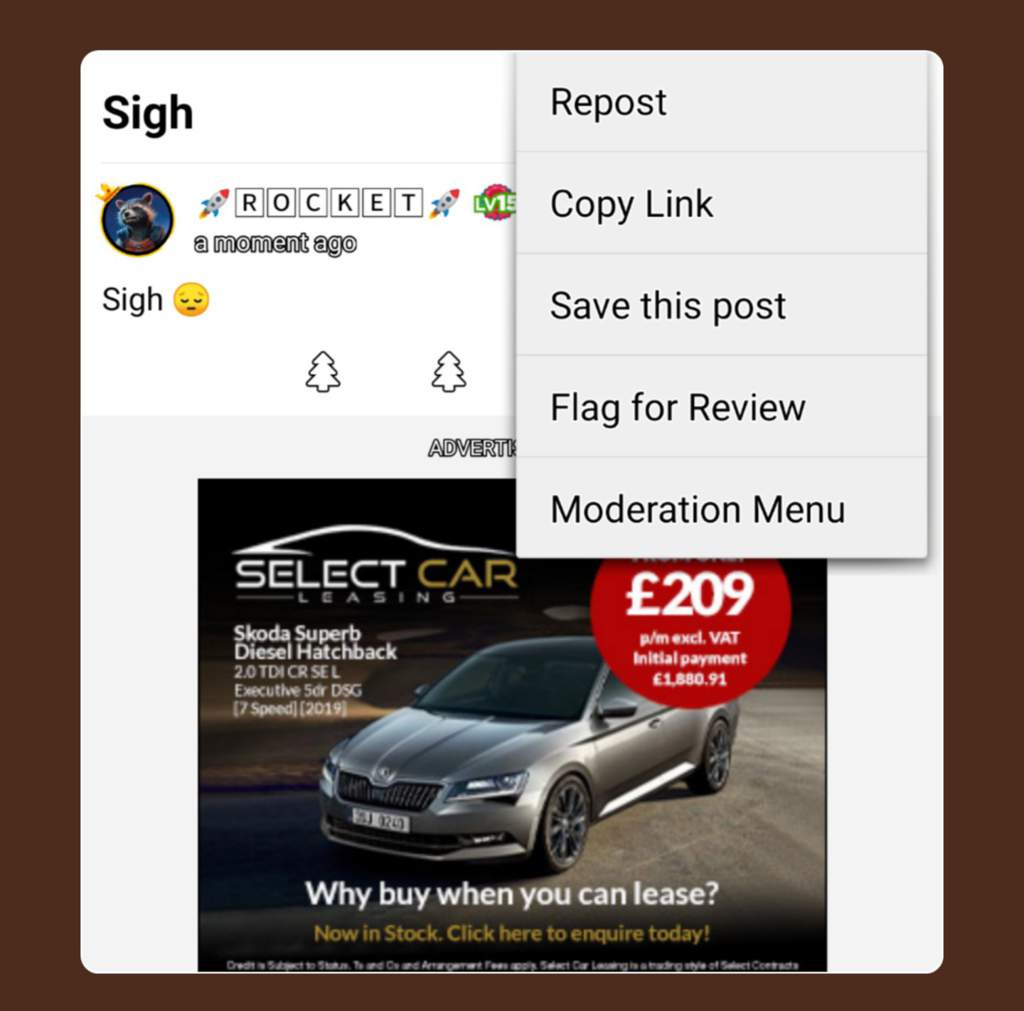Select Repost from the menu
1024x1011 pixels.
click(720, 102)
